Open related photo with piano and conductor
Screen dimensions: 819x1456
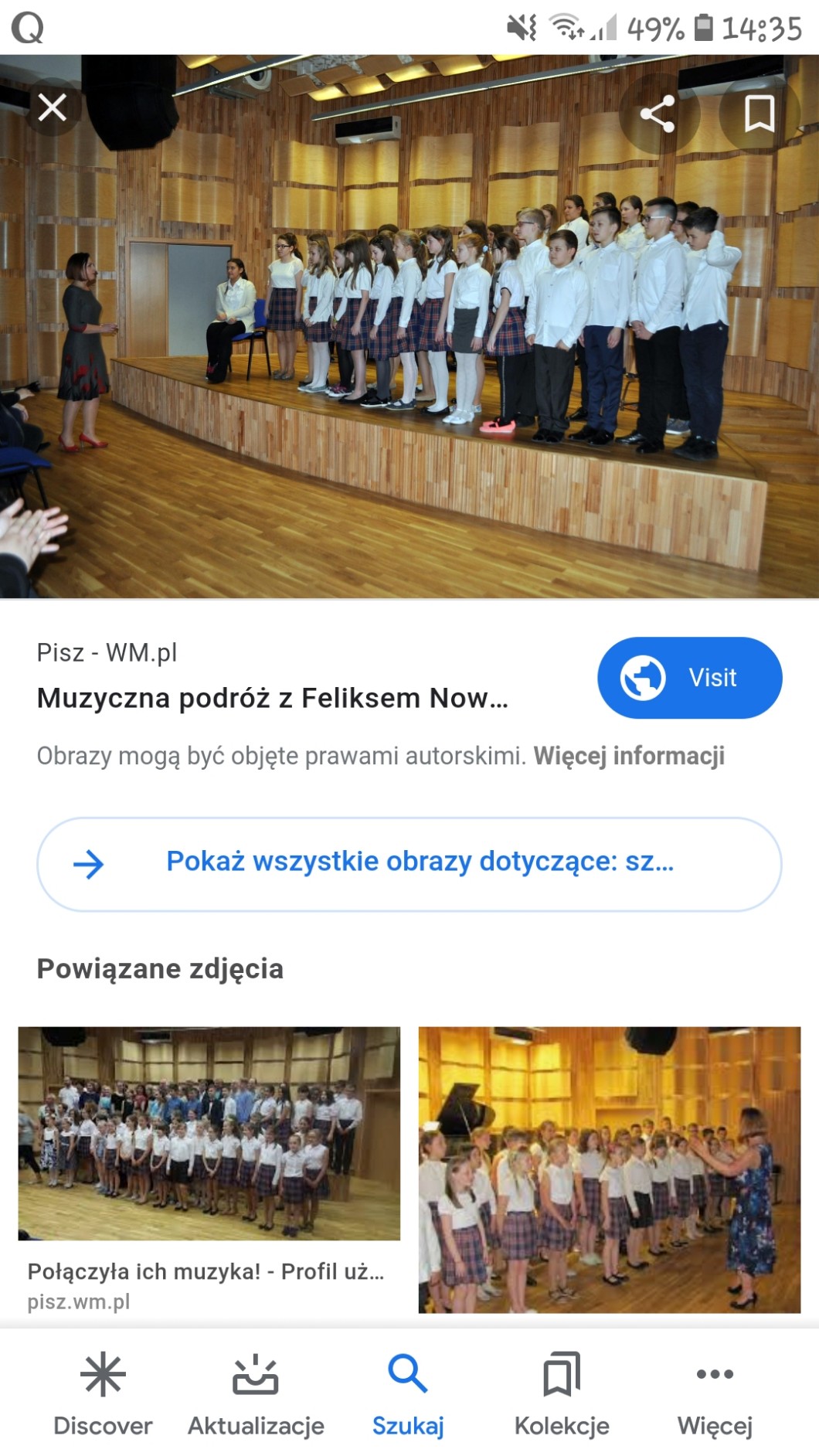pyautogui.click(x=609, y=1169)
